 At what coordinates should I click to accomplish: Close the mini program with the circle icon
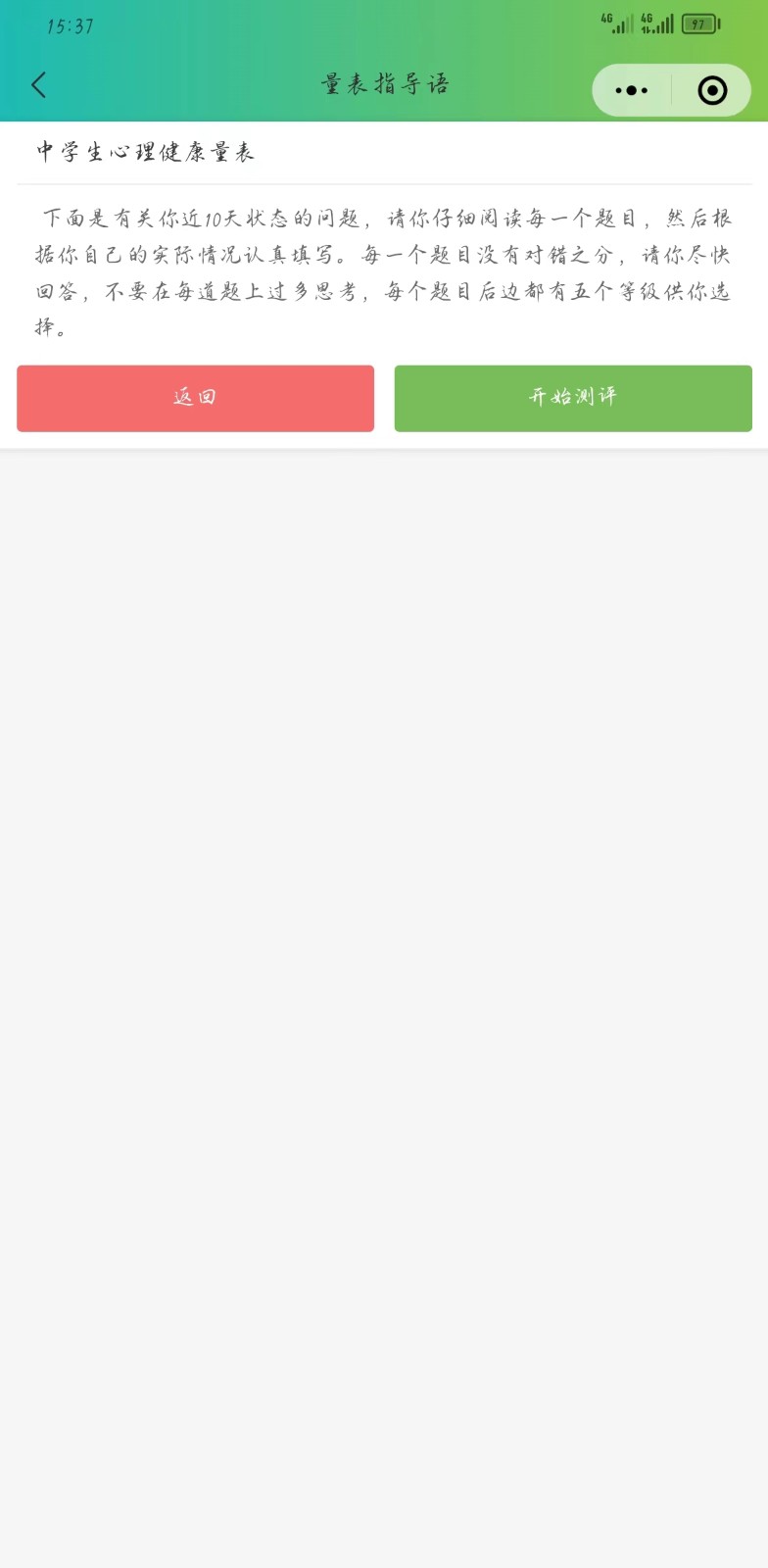point(712,90)
